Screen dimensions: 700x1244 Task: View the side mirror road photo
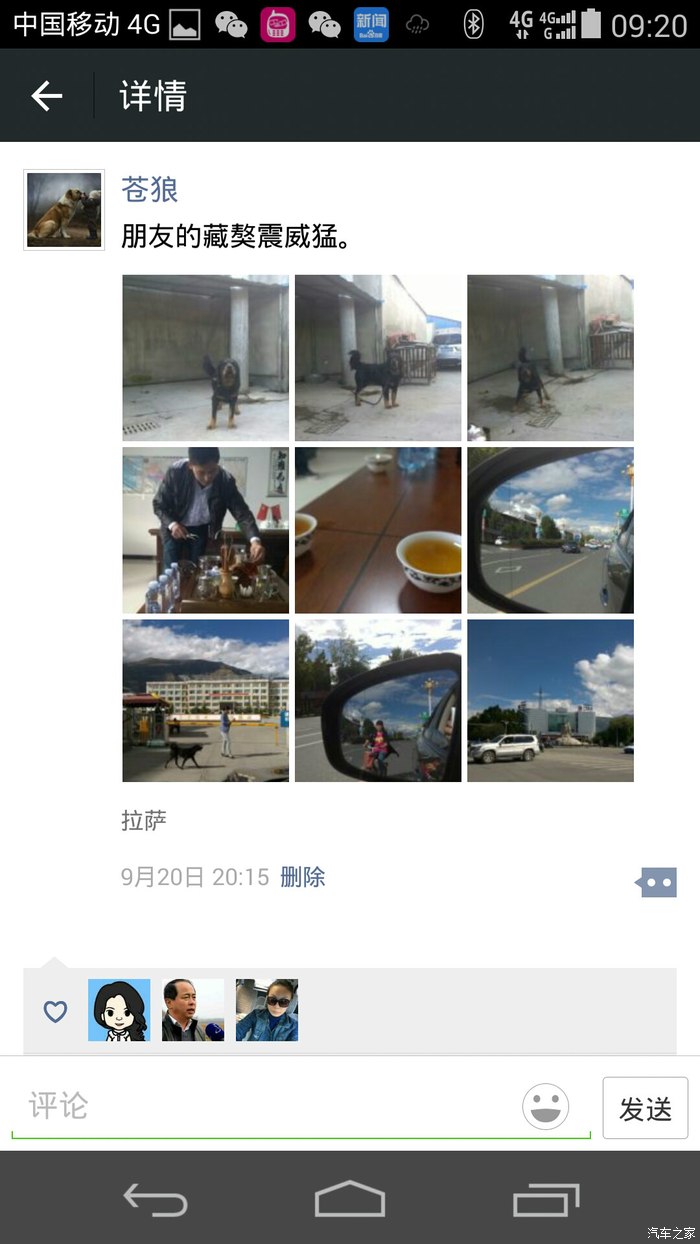tap(550, 530)
